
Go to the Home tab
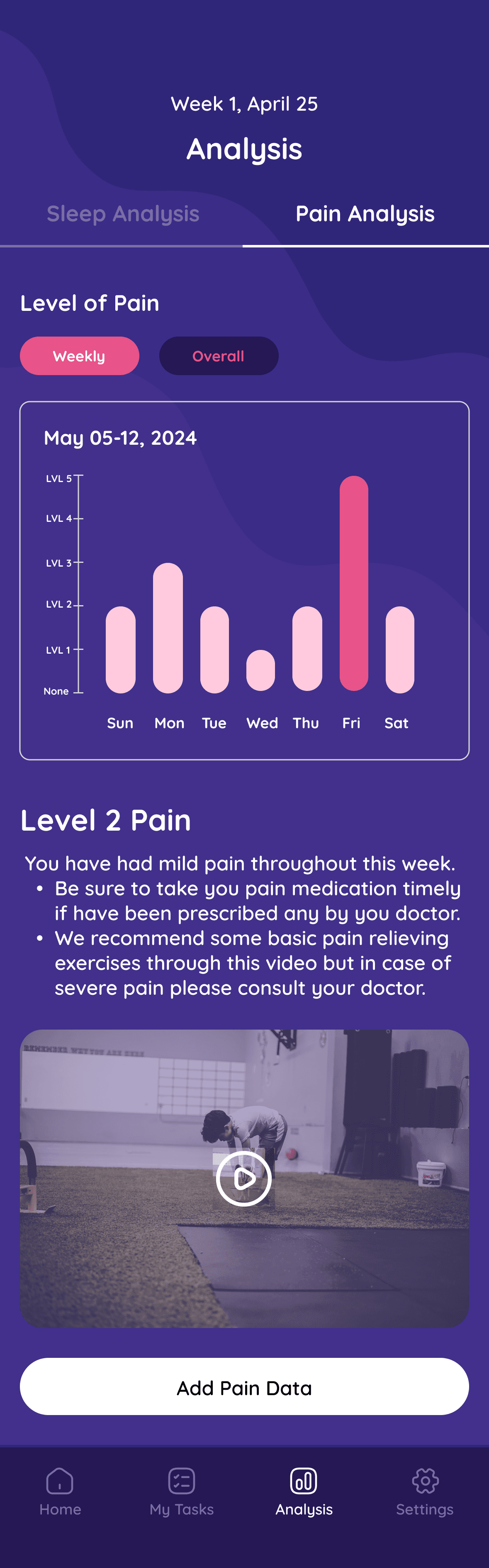(x=60, y=1491)
